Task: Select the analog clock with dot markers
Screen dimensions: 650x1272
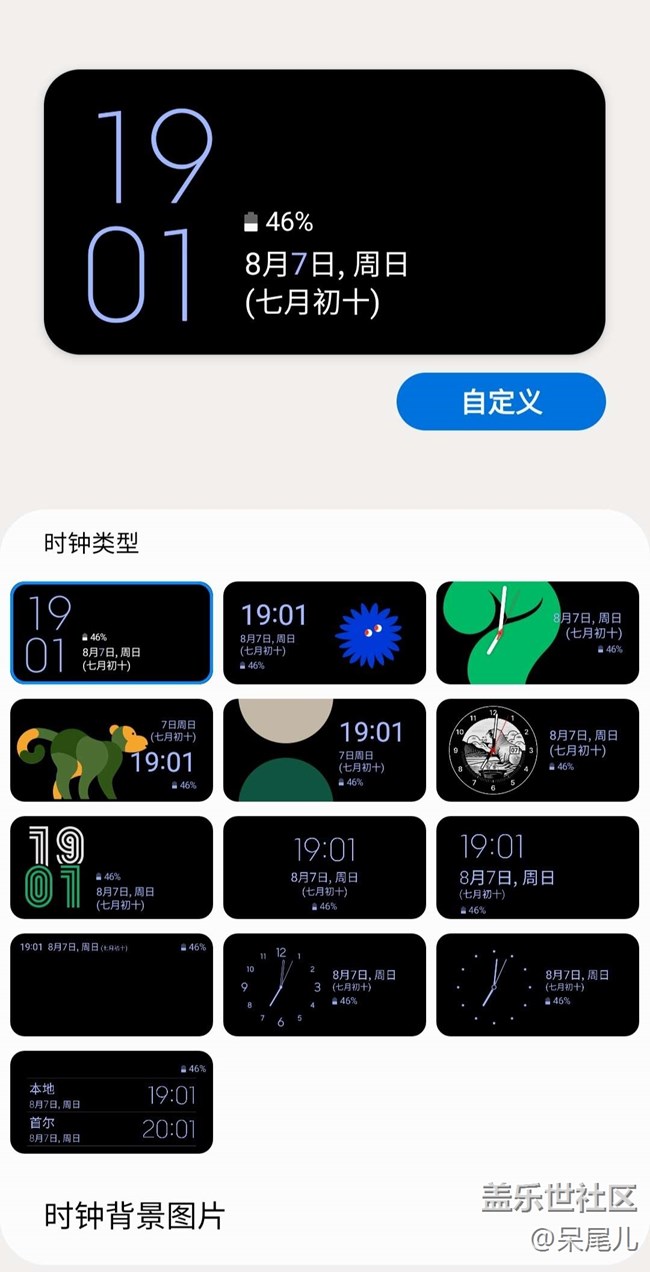Action: (x=537, y=984)
